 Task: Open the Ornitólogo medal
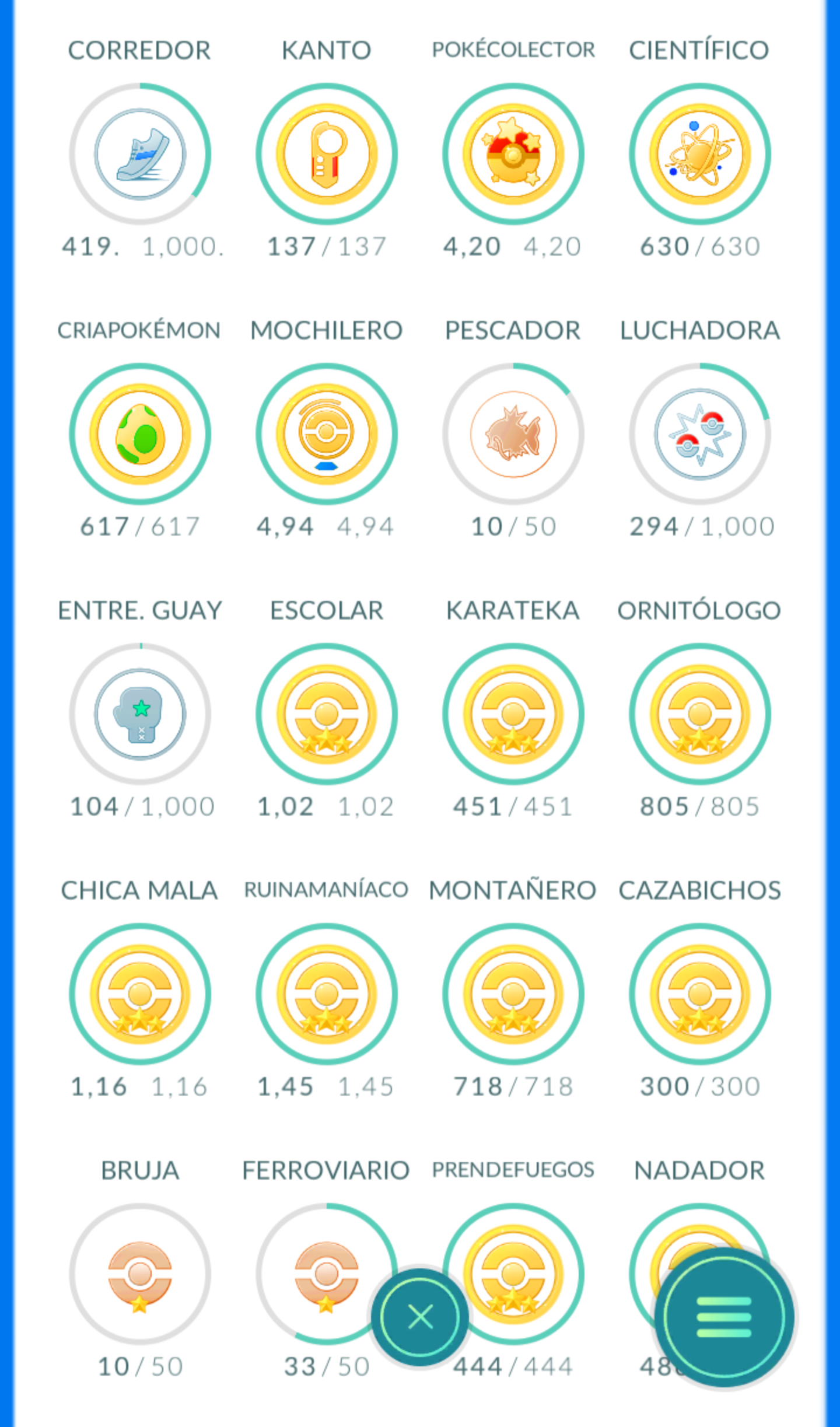tap(699, 714)
